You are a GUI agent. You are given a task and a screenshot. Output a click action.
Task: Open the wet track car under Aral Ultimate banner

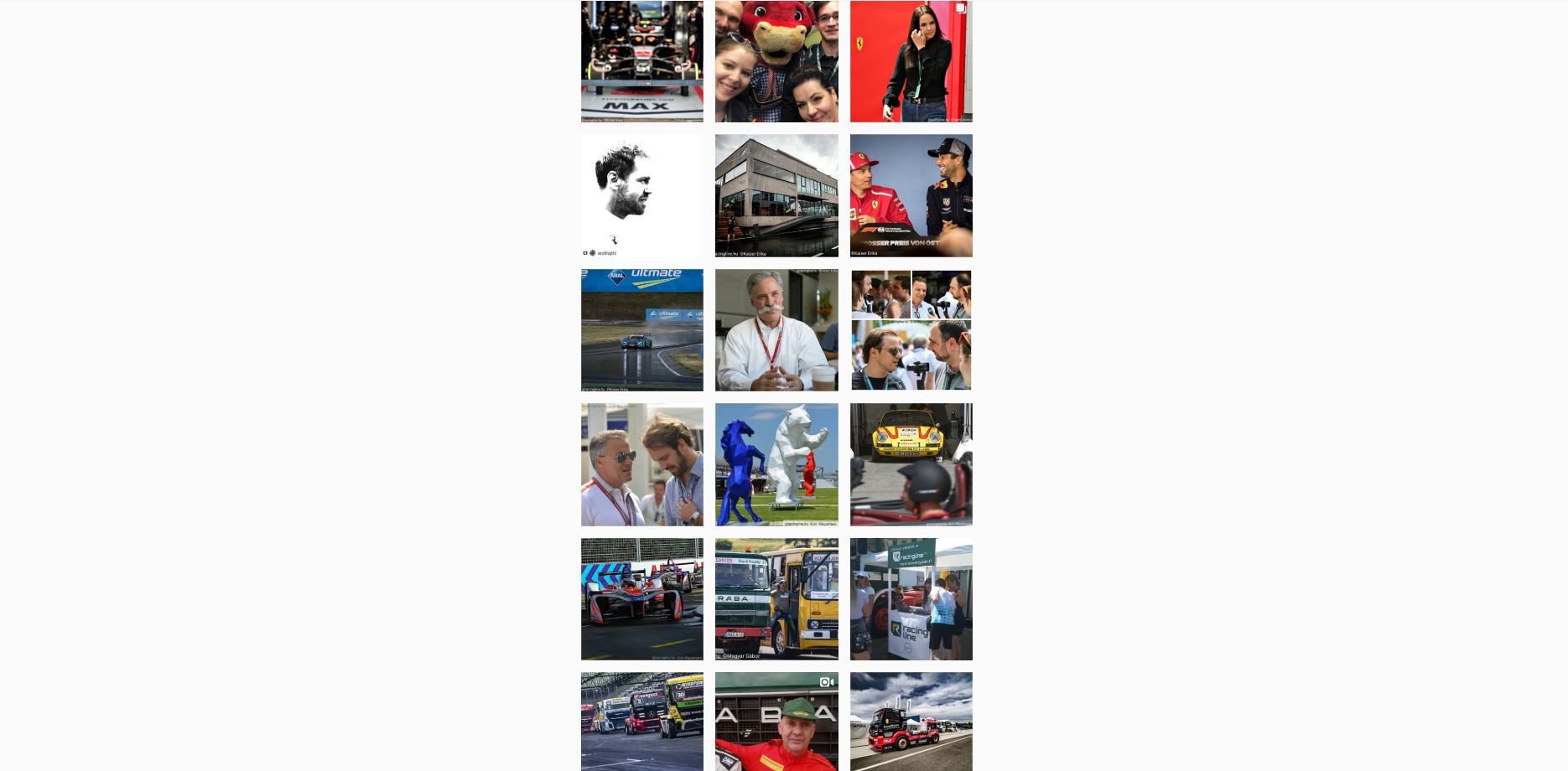pyautogui.click(x=641, y=329)
